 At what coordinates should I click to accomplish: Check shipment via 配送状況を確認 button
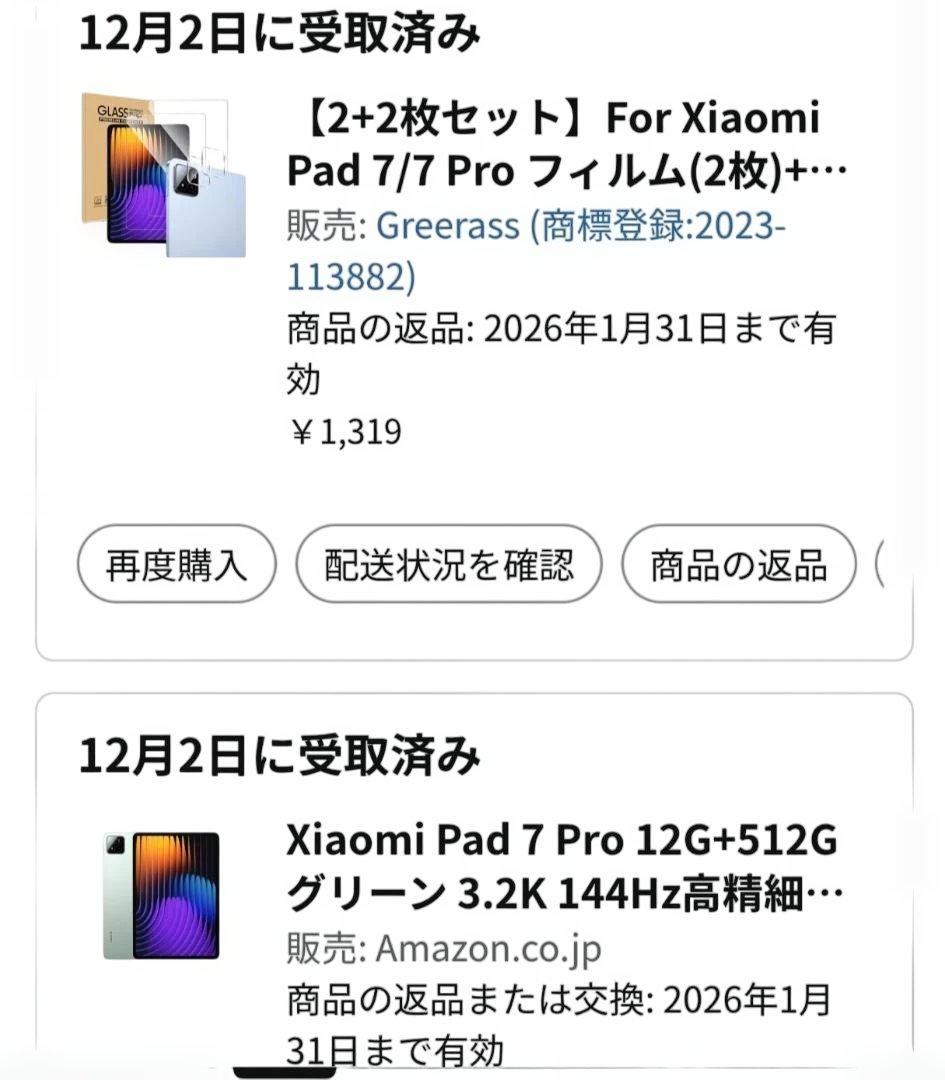[x=447, y=564]
